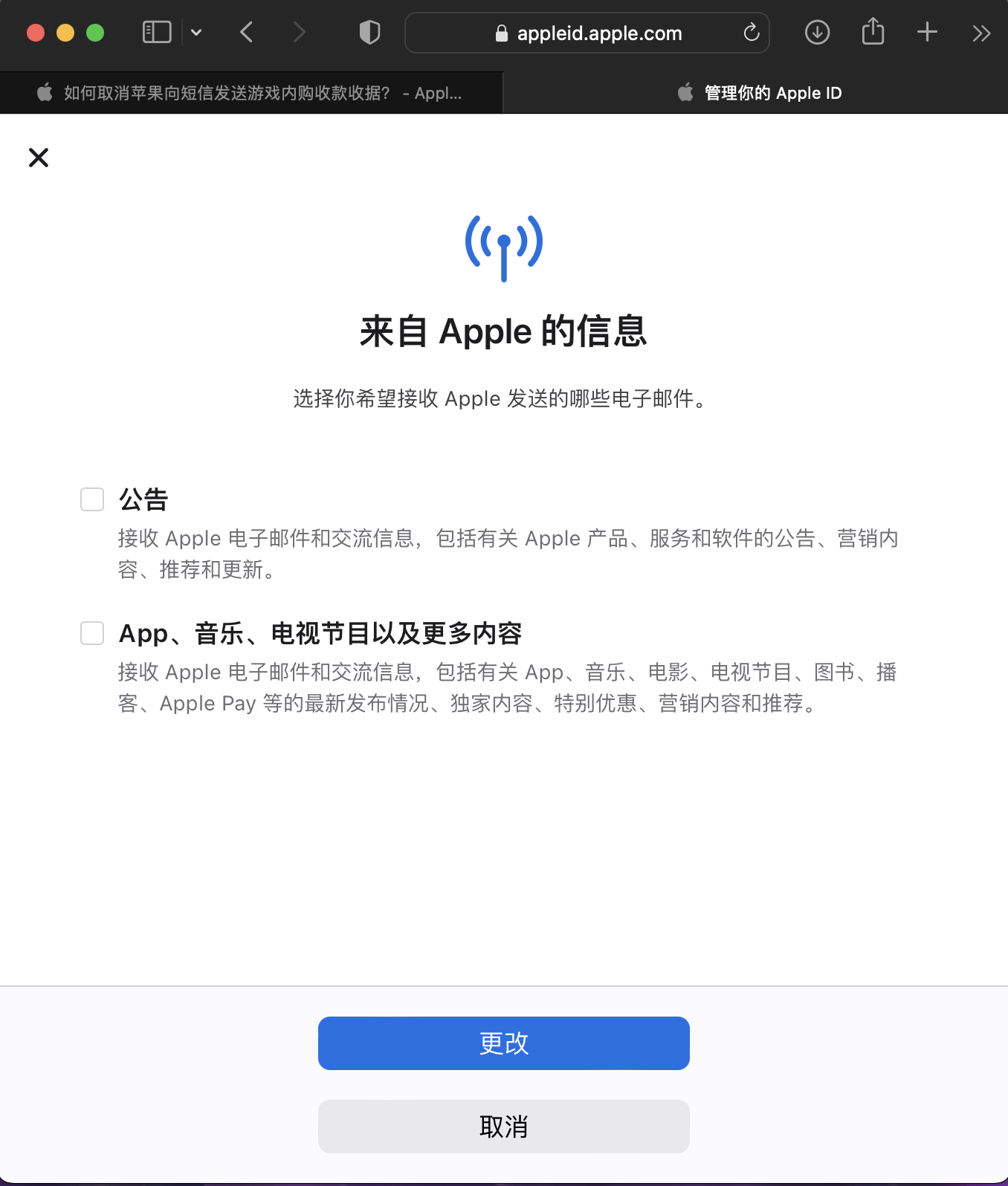Show more toolbar items
Screen dimensions: 1008x1186
[x=981, y=33]
